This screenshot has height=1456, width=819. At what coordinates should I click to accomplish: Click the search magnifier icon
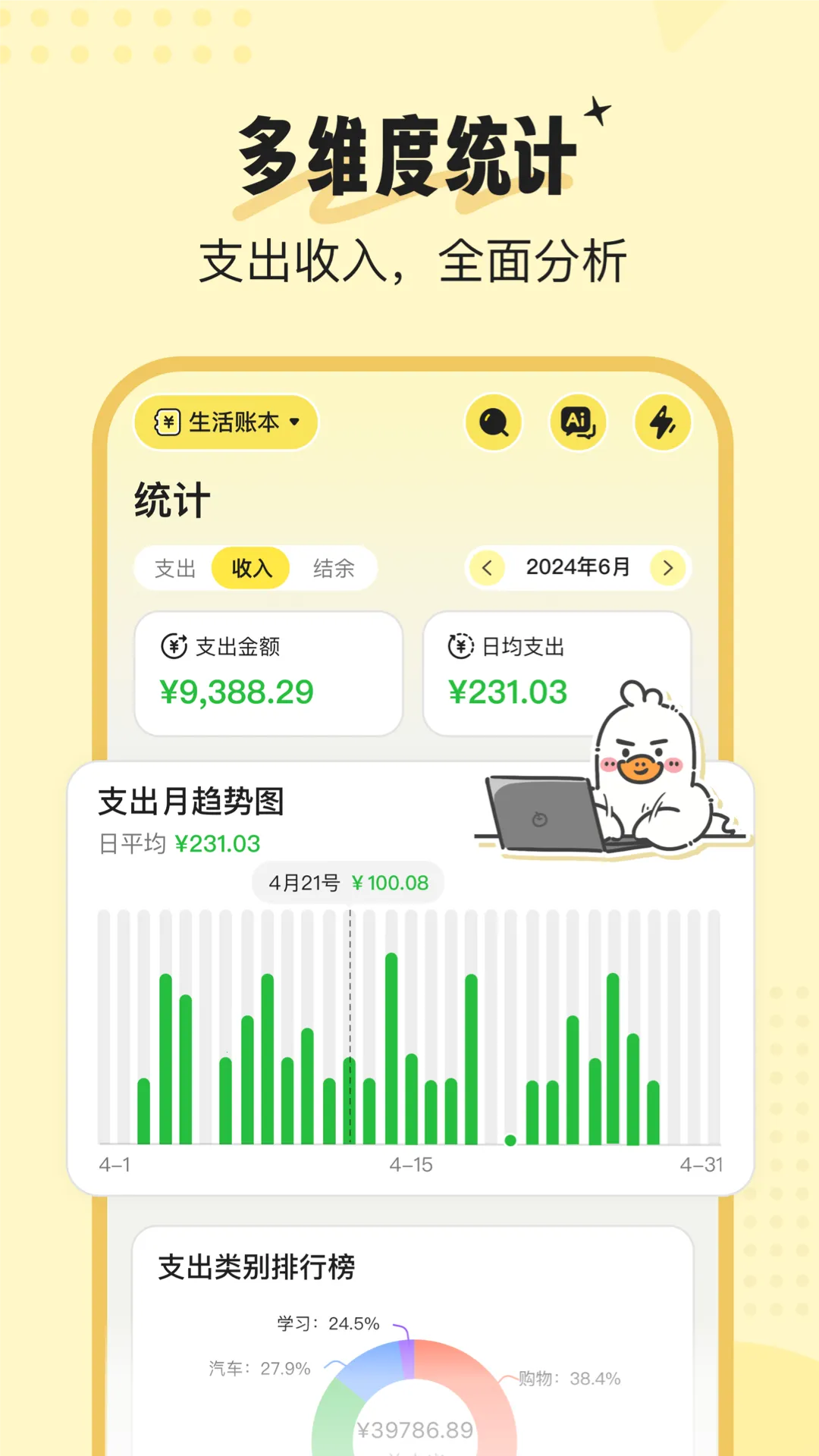click(x=494, y=423)
